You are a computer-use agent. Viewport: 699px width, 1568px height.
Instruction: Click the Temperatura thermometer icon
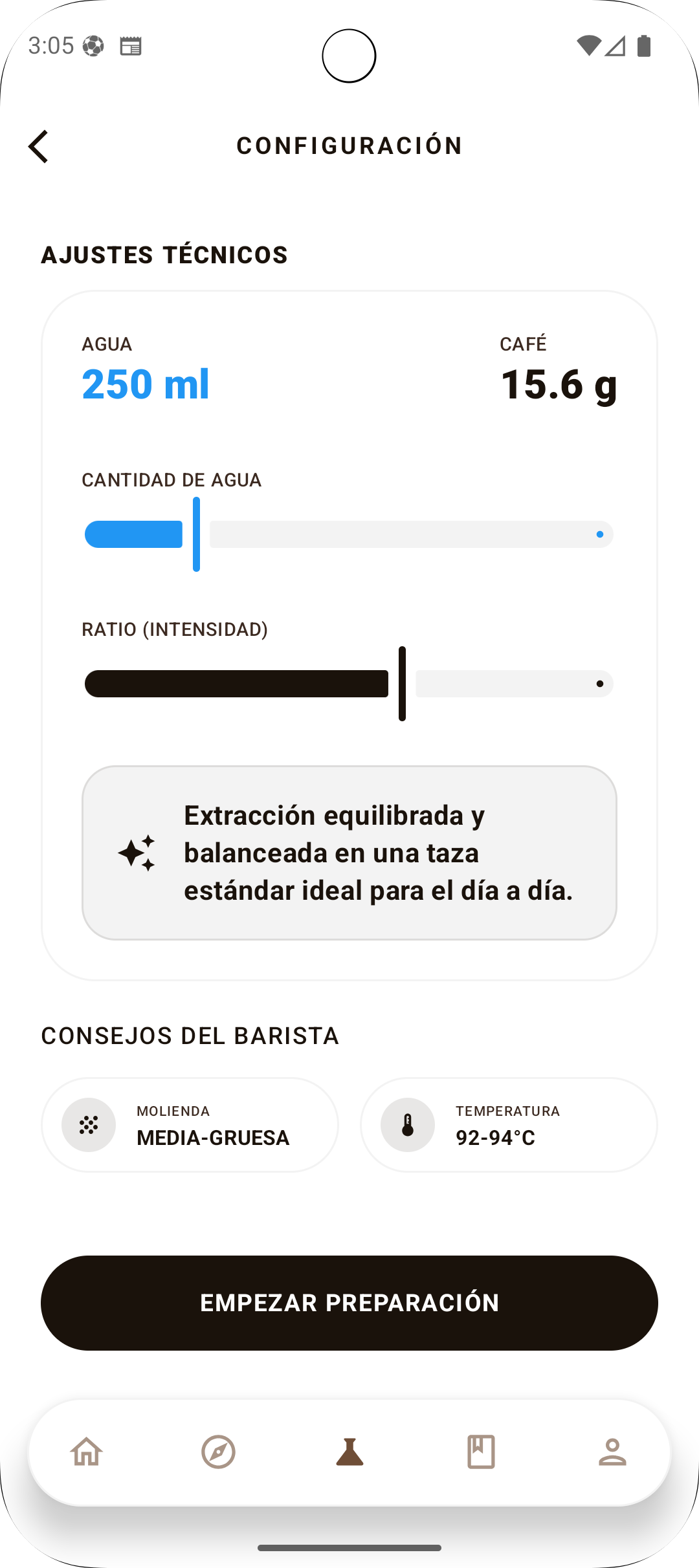click(406, 1125)
